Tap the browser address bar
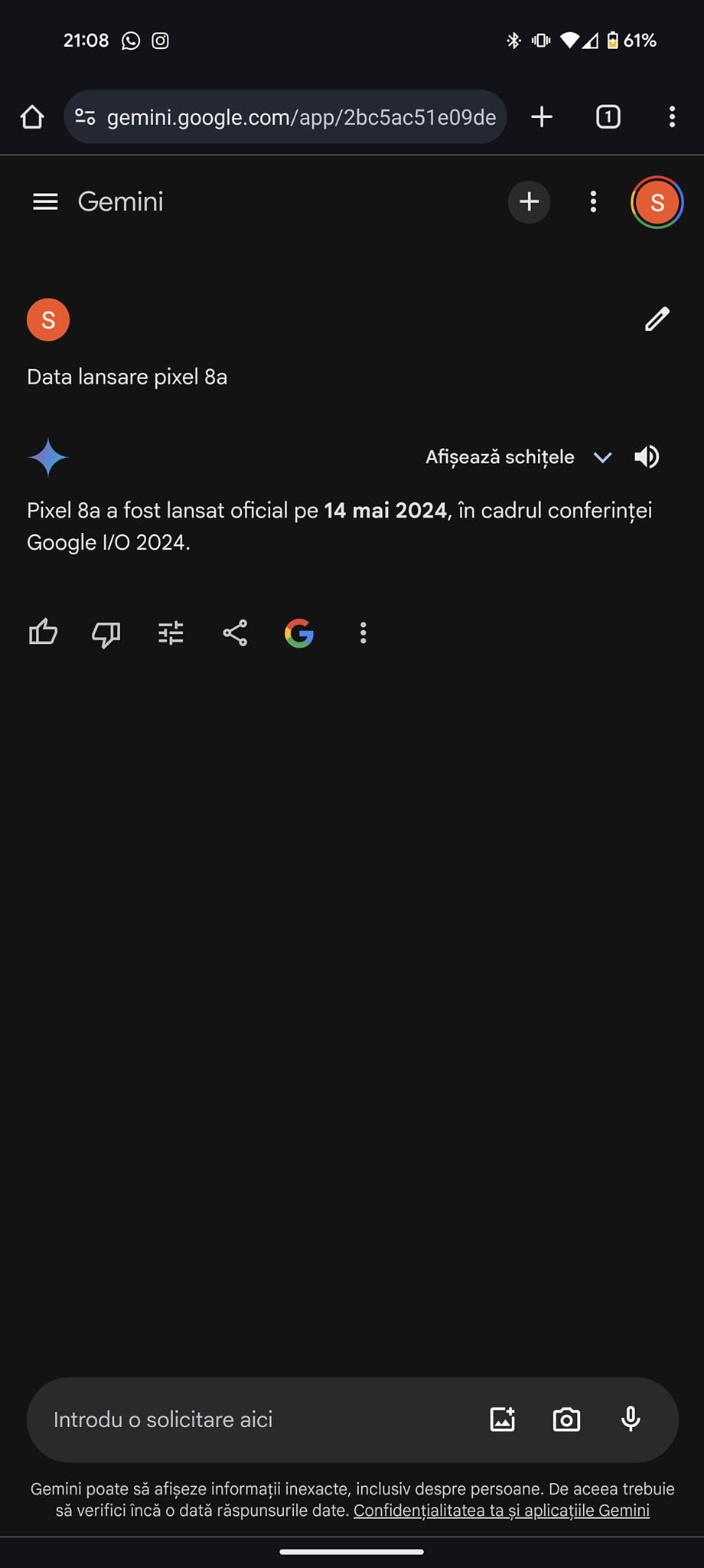Screen dimensions: 704x1568 [298, 117]
